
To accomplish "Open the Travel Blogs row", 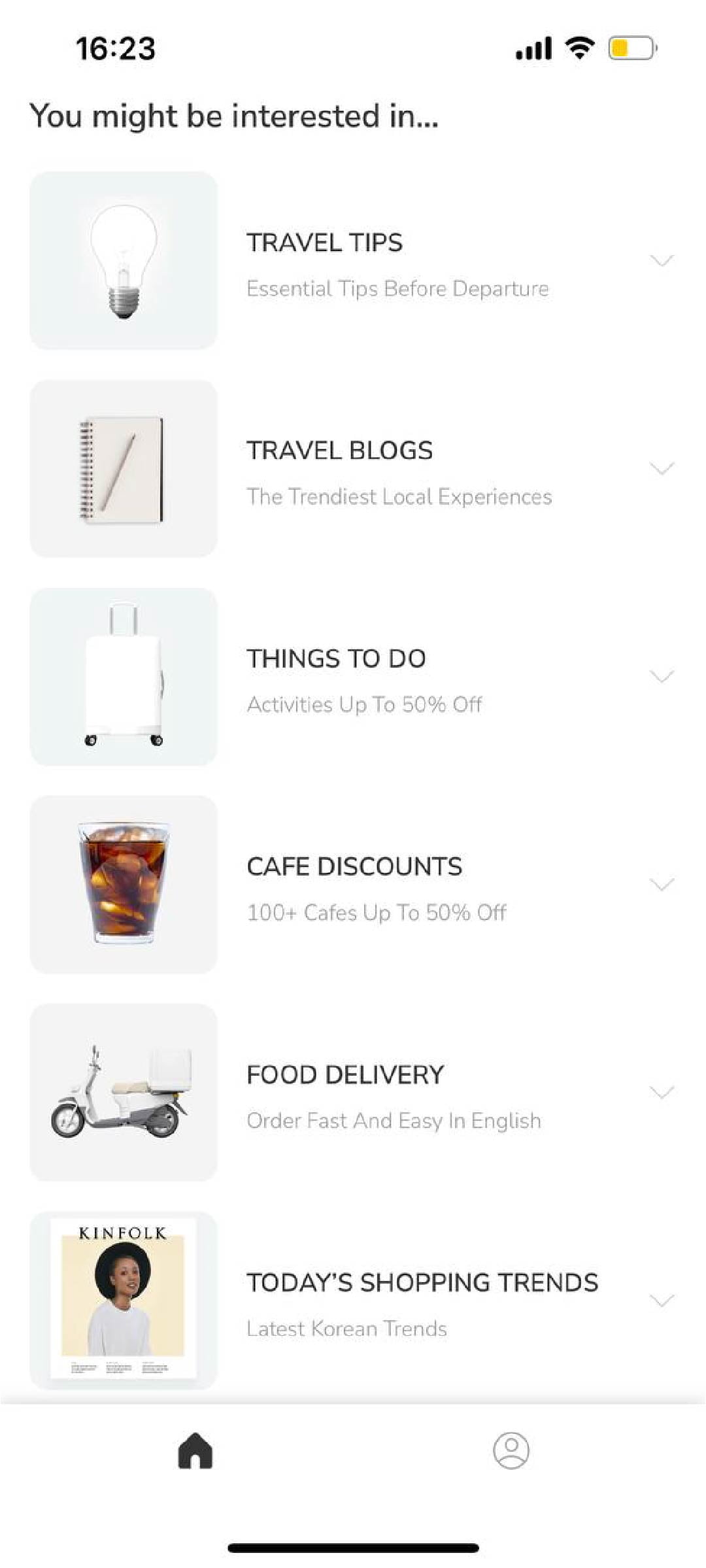I will tap(353, 469).
